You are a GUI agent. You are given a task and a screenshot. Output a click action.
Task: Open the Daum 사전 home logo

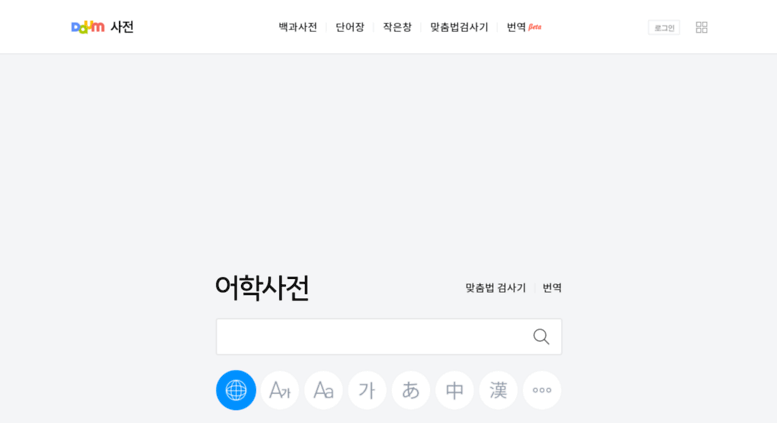coord(102,27)
